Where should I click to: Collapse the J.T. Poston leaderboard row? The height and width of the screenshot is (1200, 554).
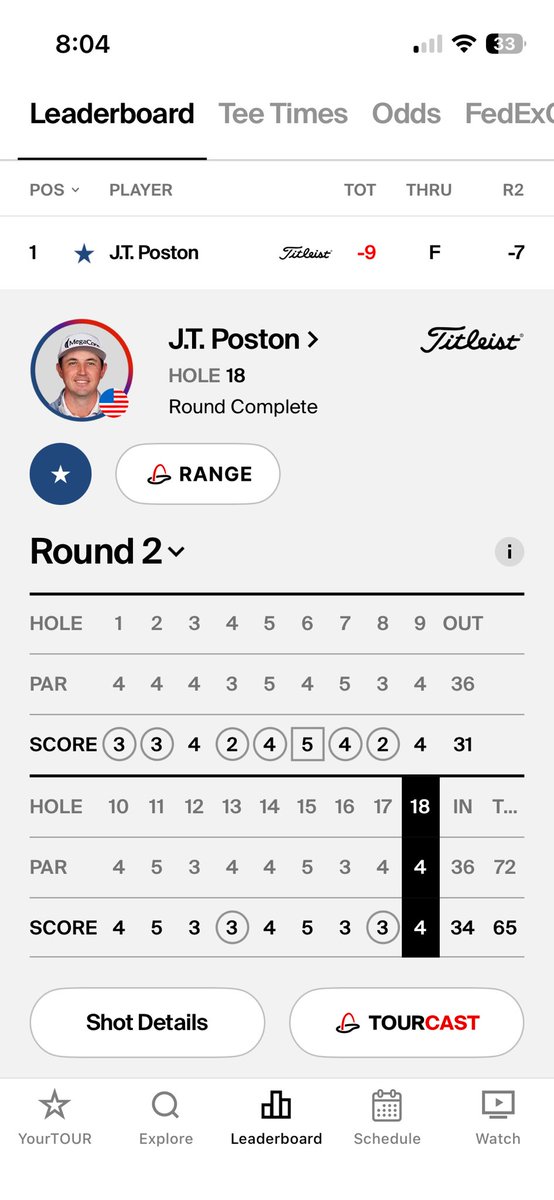tap(277, 253)
